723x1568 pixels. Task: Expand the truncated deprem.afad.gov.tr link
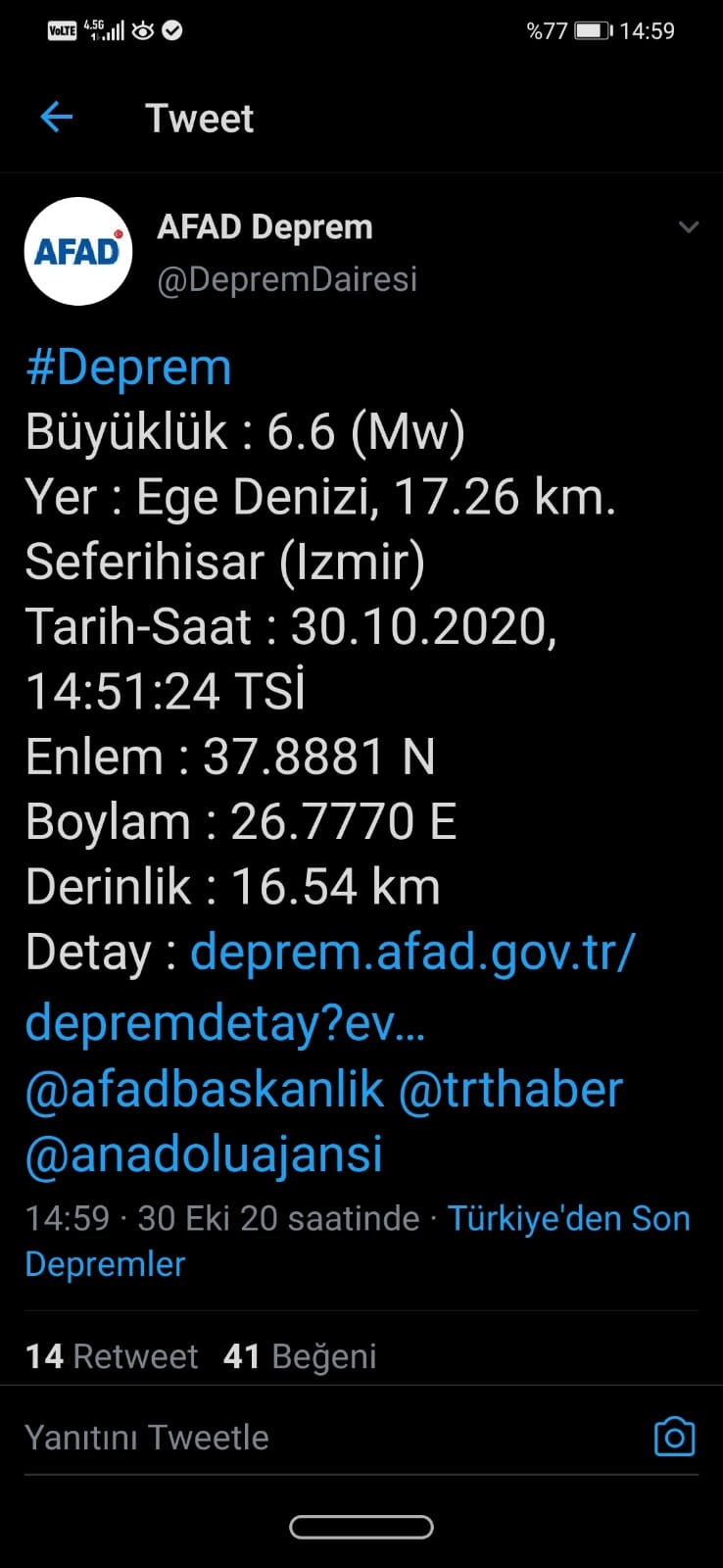click(225, 1022)
